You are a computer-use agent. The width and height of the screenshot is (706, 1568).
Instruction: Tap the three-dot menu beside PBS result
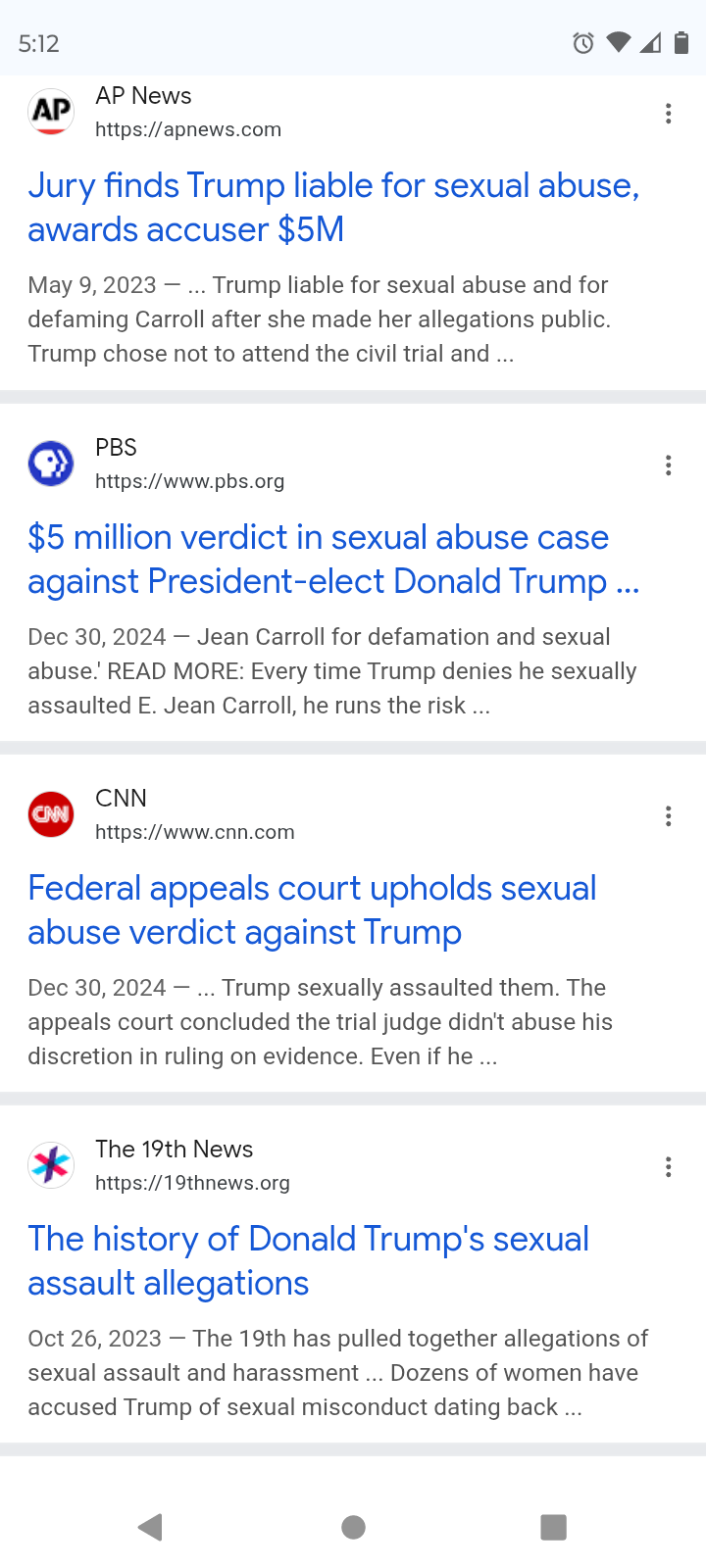[x=669, y=465]
